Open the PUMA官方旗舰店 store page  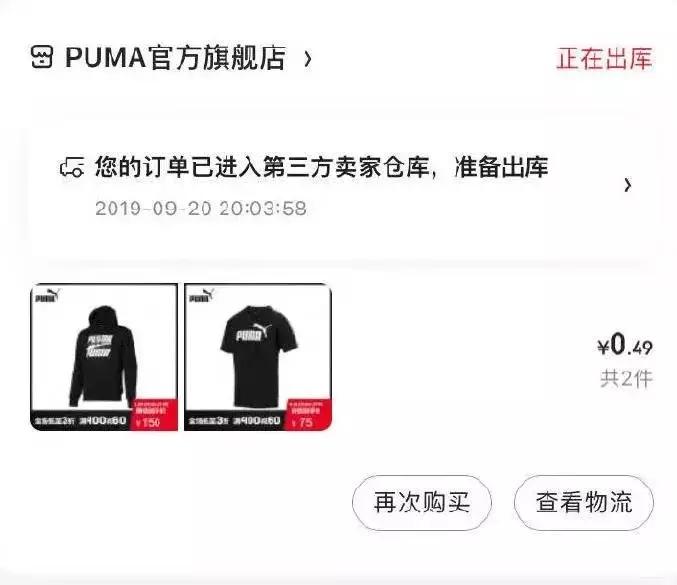175,58
